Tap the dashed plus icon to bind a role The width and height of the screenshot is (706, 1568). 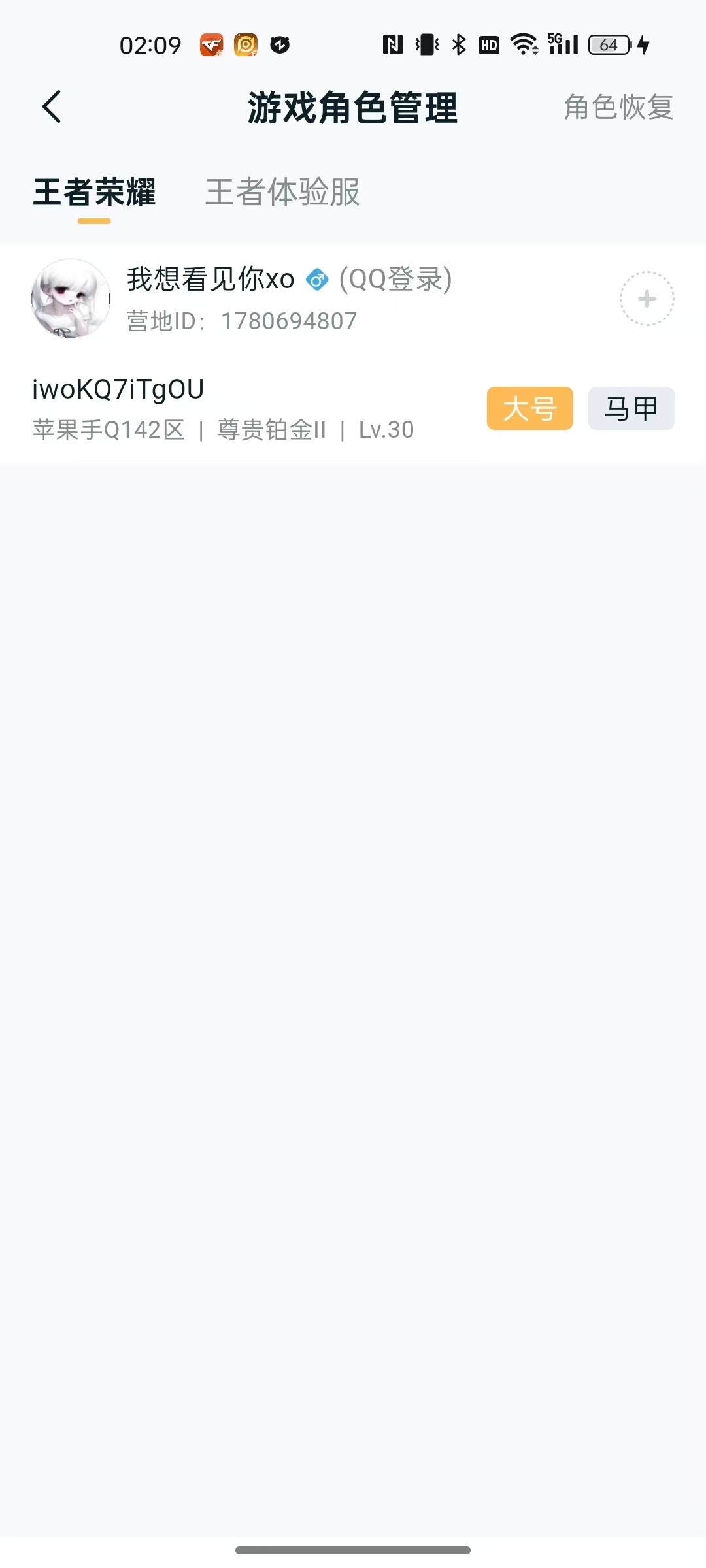[647, 298]
